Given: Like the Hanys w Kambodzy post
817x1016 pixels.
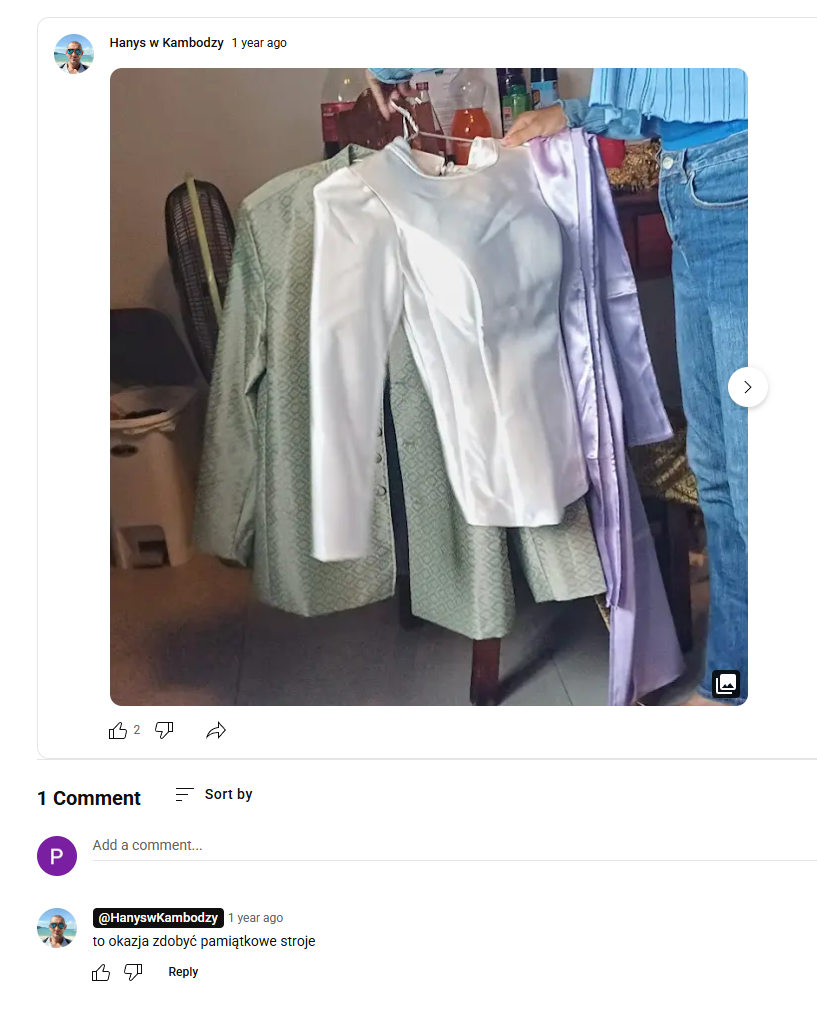Looking at the screenshot, I should (x=118, y=730).
